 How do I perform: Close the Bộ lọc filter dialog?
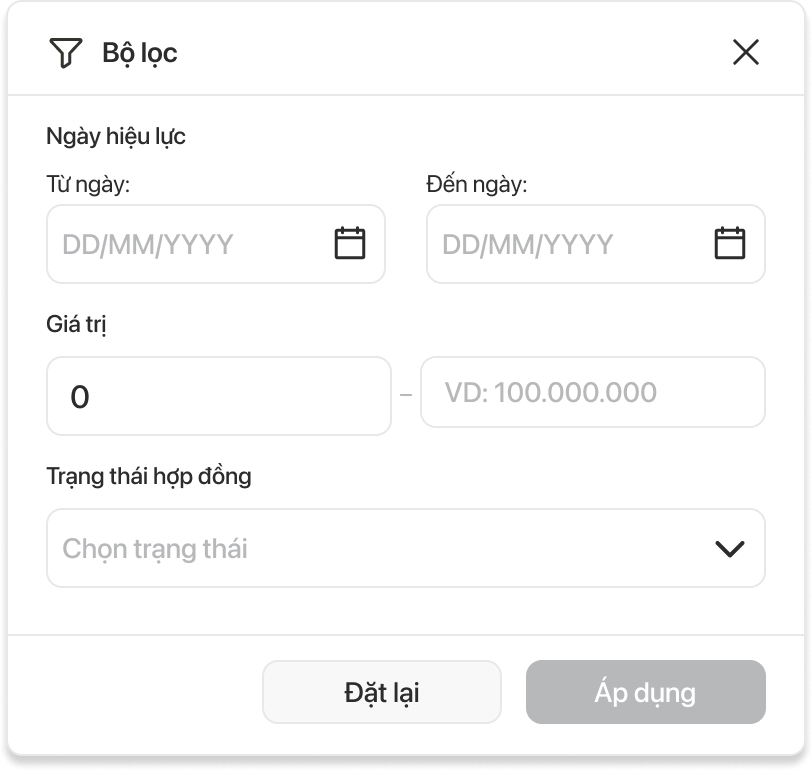(745, 52)
